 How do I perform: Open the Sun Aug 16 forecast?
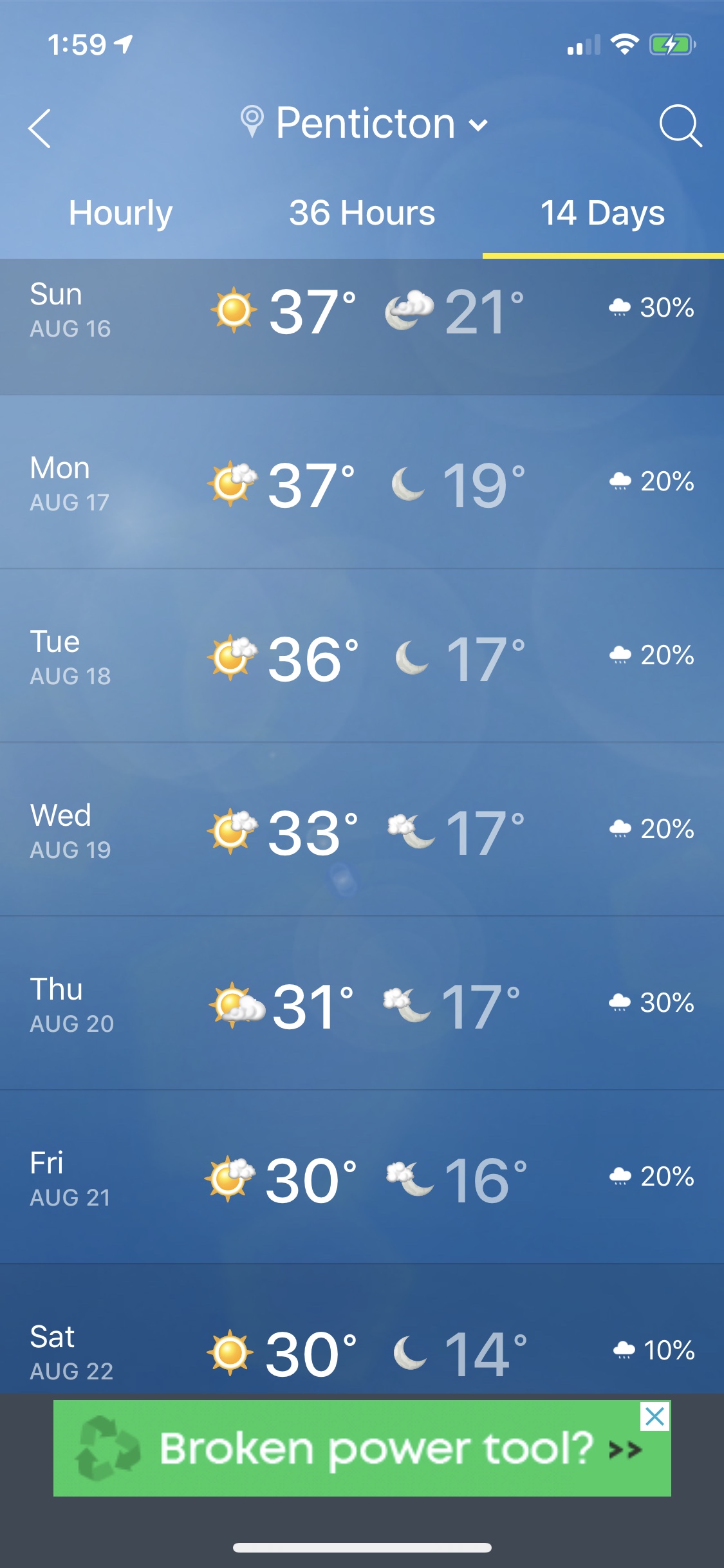[362, 311]
